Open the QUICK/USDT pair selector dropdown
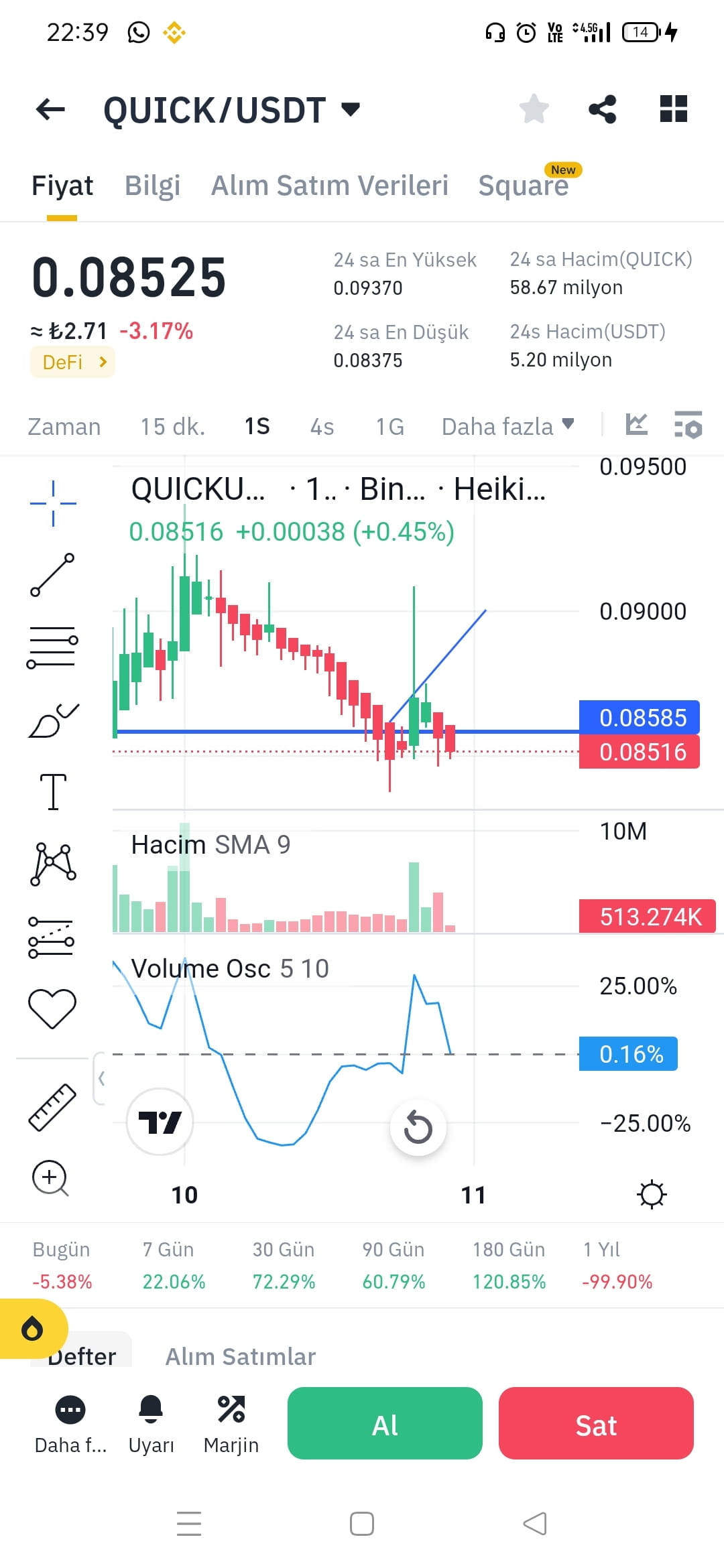The image size is (724, 1568). tap(349, 109)
